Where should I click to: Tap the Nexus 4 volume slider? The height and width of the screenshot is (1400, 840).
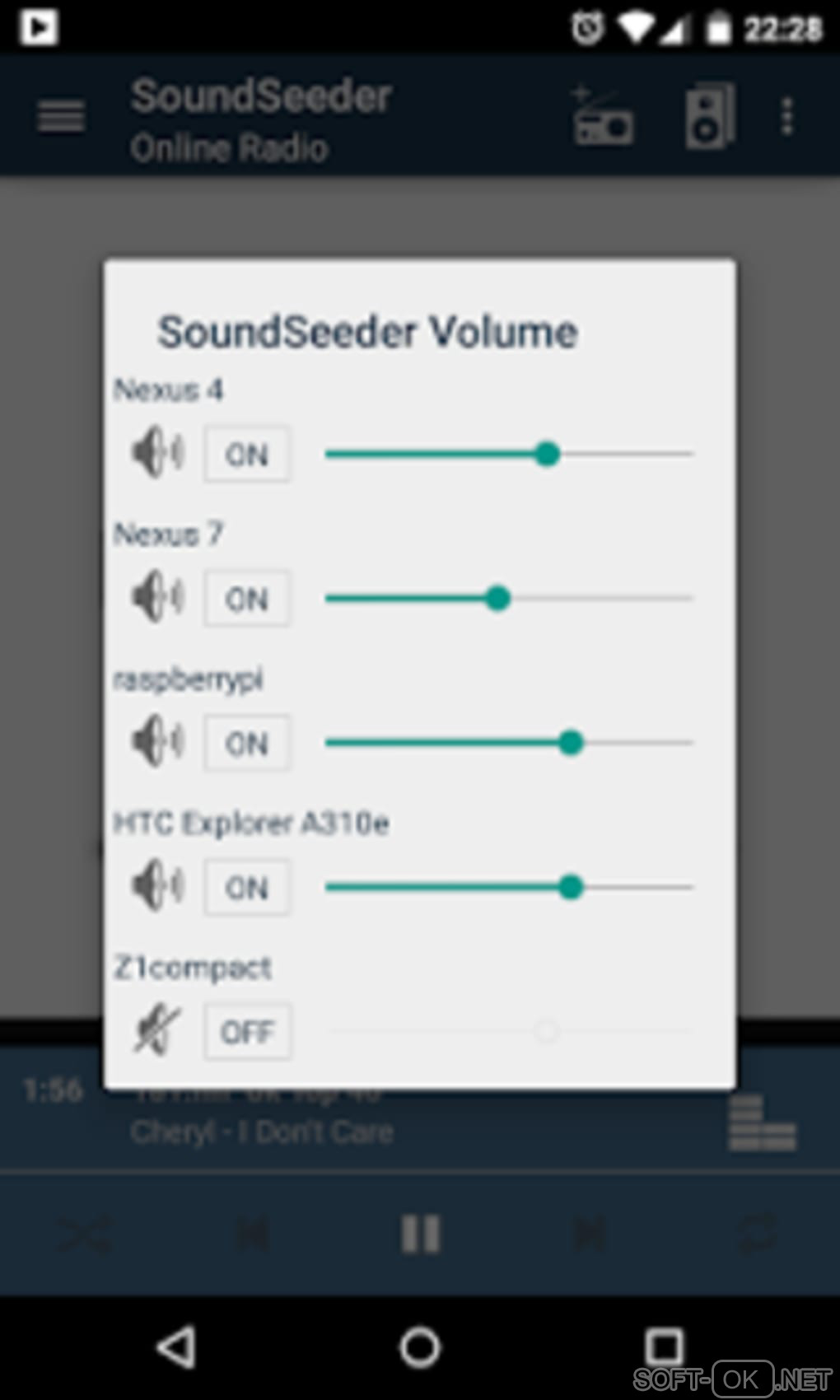[546, 454]
